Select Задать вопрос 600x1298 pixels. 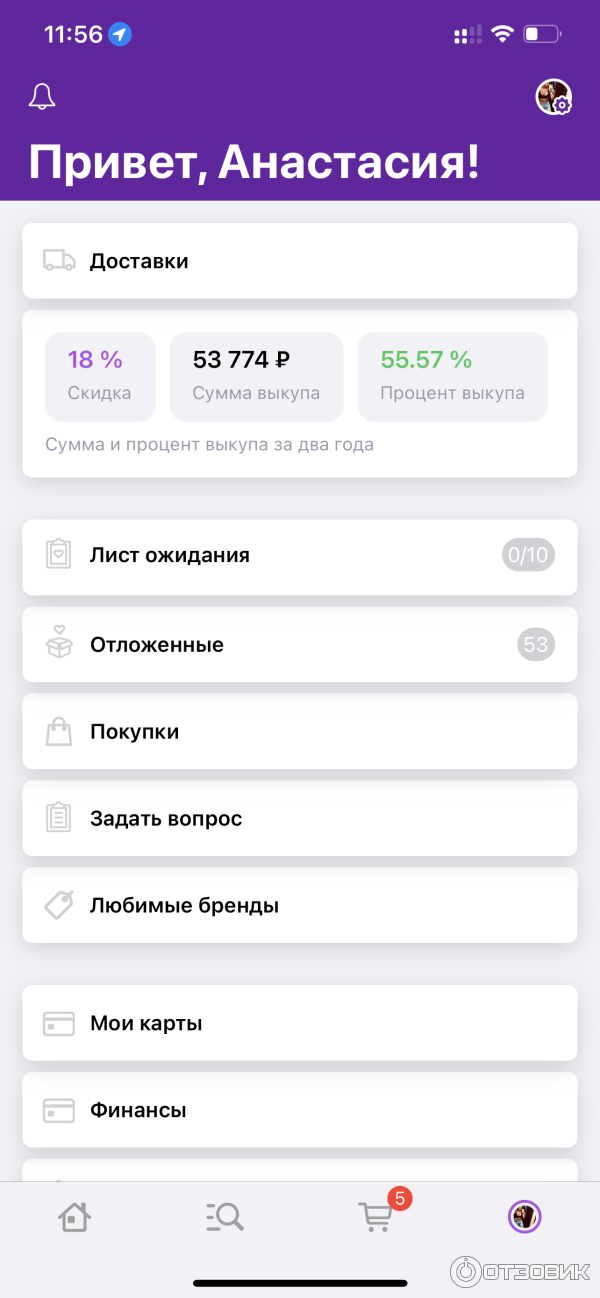tap(299, 819)
